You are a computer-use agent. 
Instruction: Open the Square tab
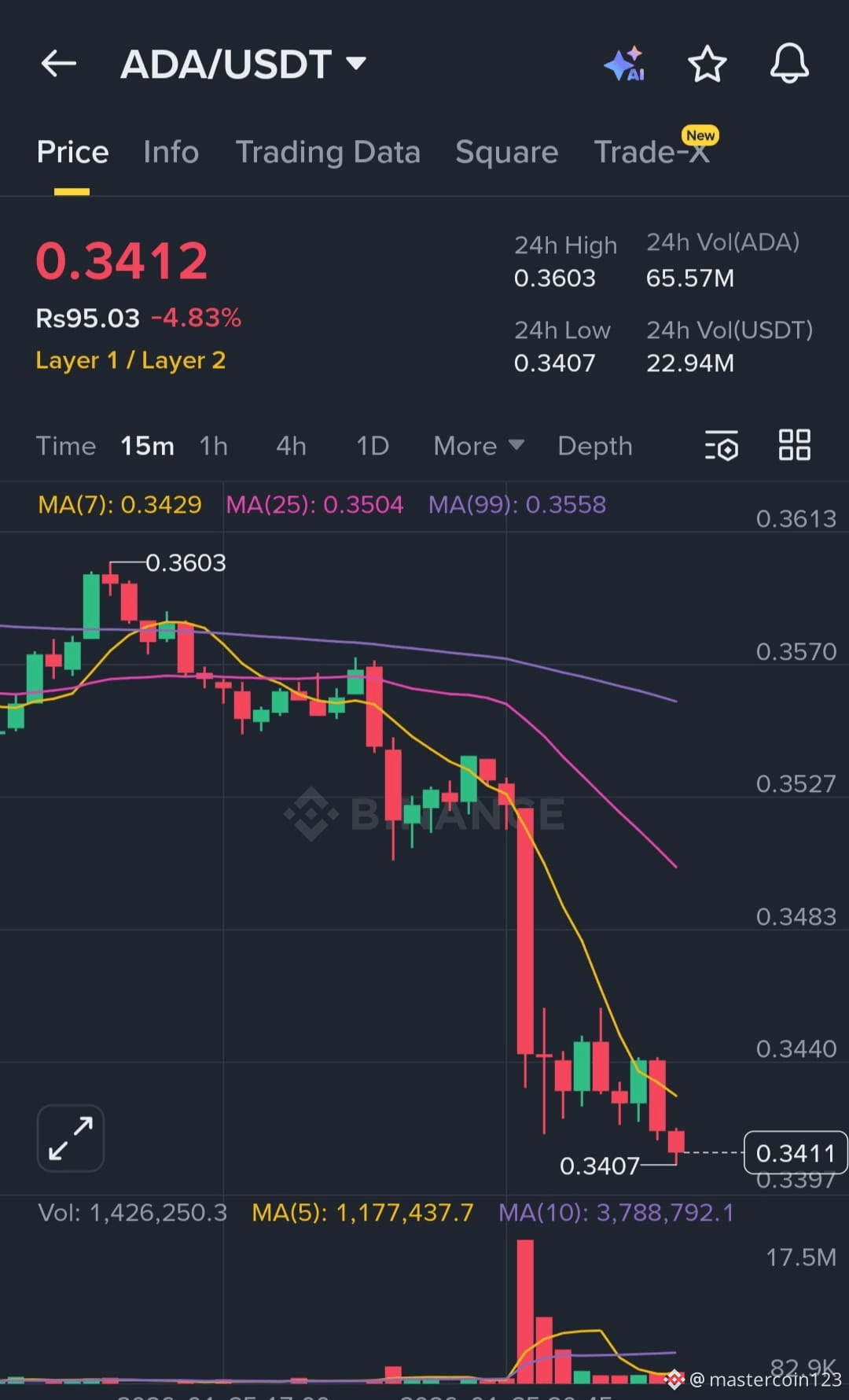(506, 152)
